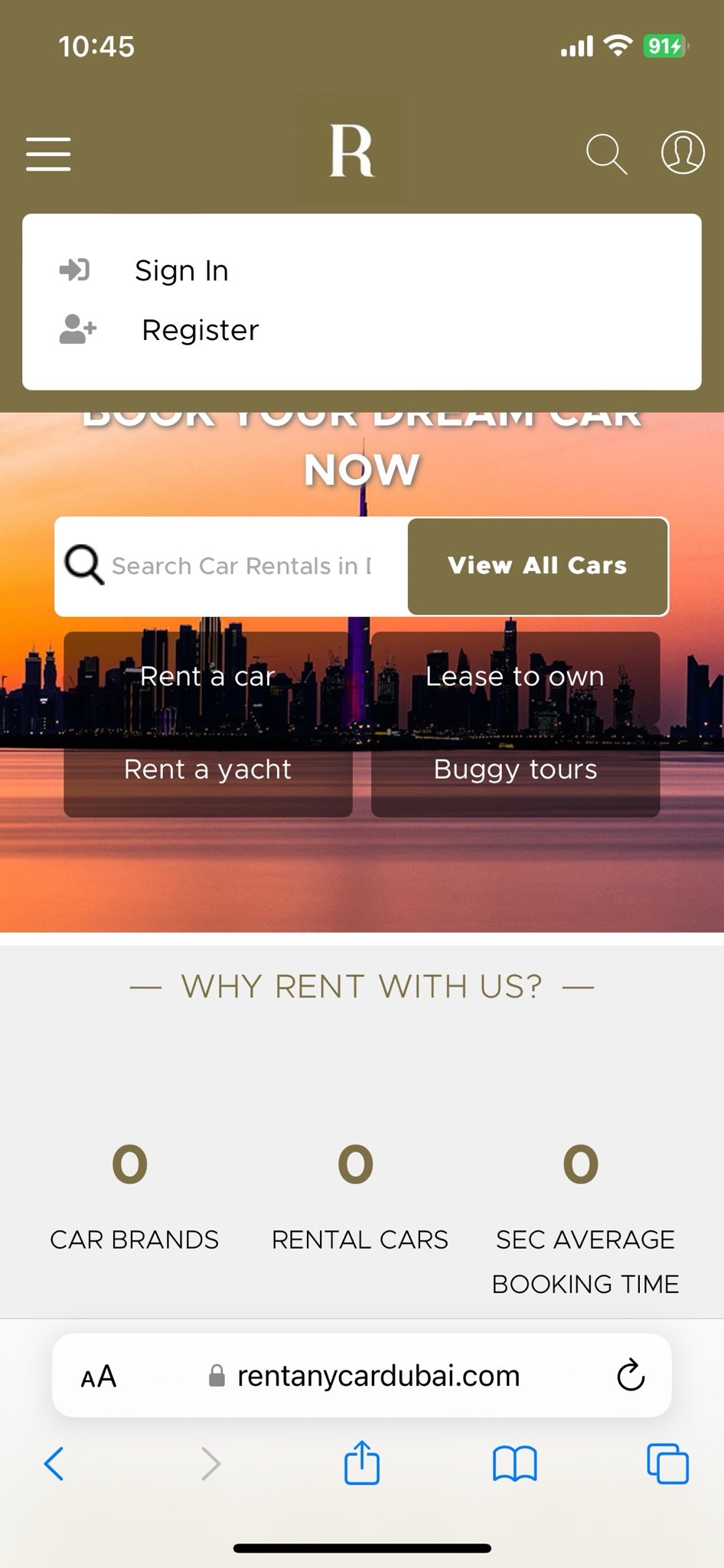Select Sign In from the dropdown

181,270
